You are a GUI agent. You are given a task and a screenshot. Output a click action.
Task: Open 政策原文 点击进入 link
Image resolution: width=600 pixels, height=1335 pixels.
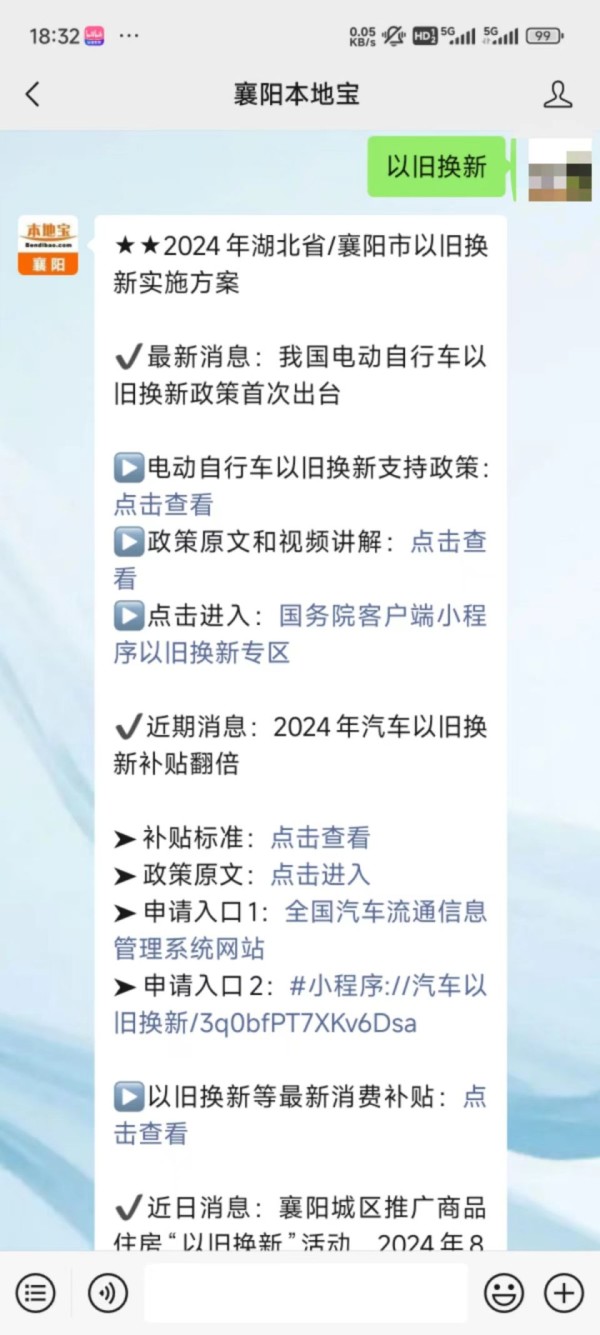(320, 874)
